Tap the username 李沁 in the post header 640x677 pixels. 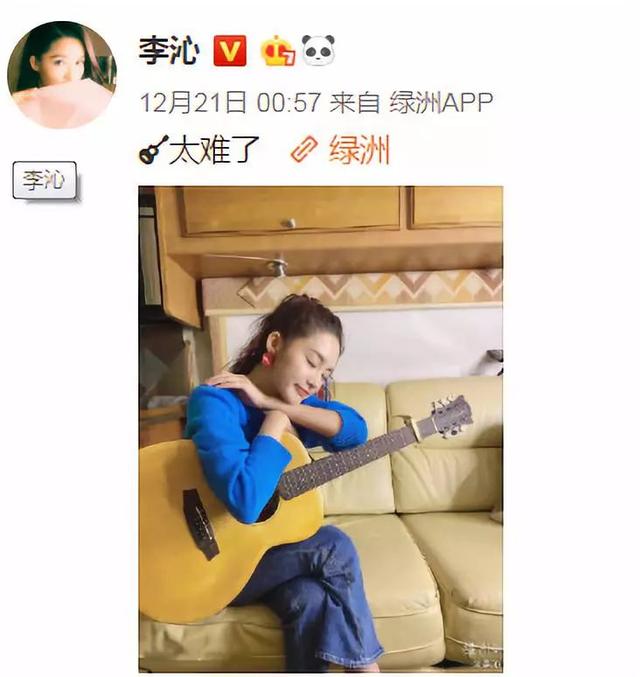click(x=169, y=51)
